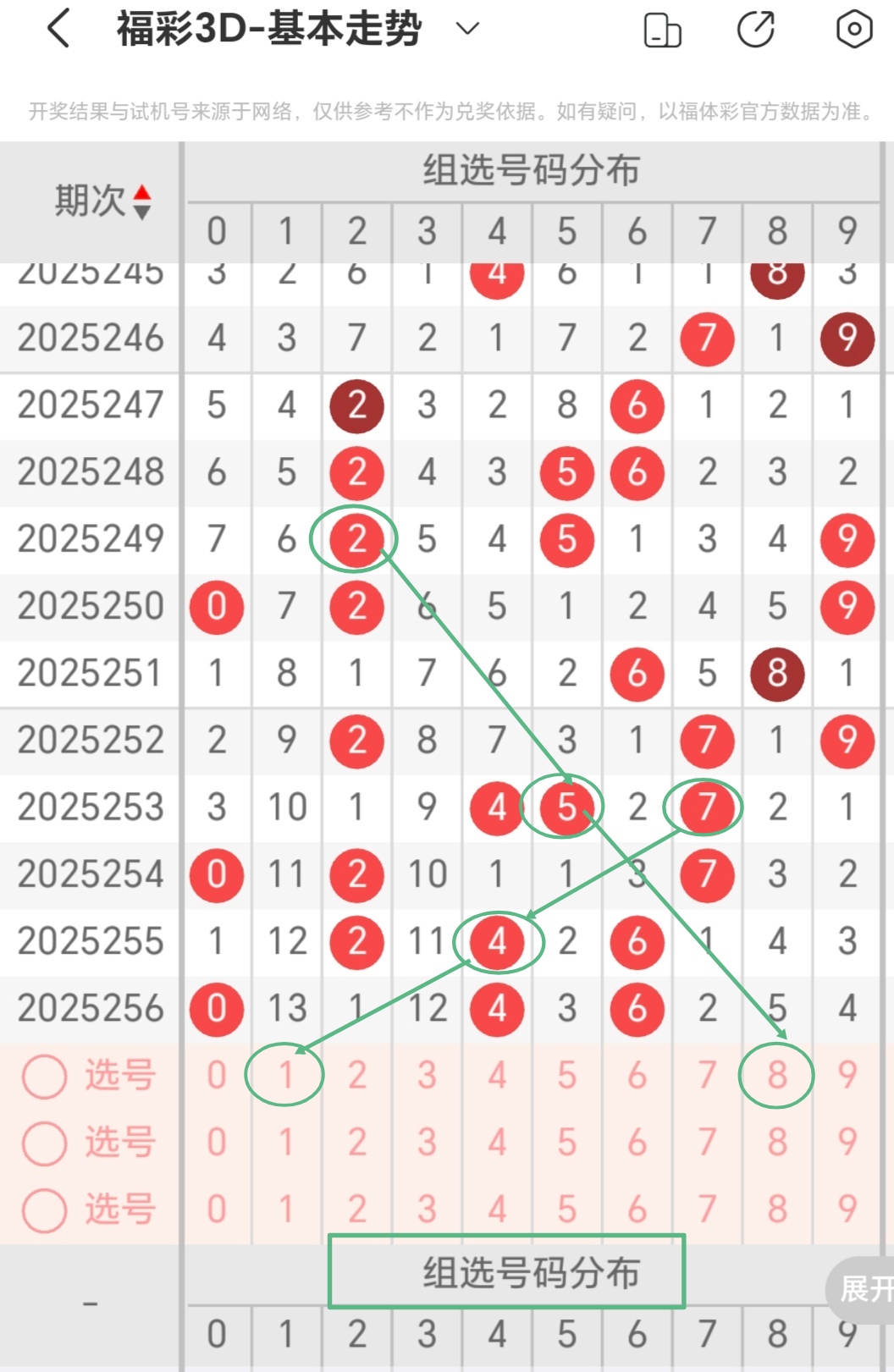This screenshot has width=894, height=1372.
Task: Open floating window mode via the overlapping-screens icon
Action: pyautogui.click(x=663, y=28)
